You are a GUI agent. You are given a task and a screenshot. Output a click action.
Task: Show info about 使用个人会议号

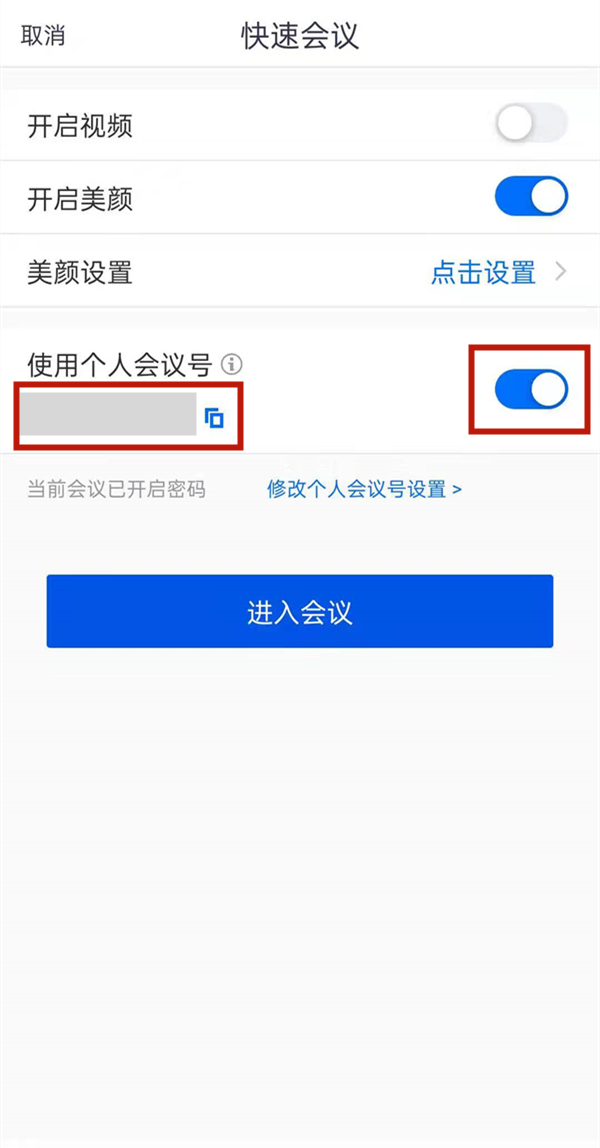click(233, 364)
